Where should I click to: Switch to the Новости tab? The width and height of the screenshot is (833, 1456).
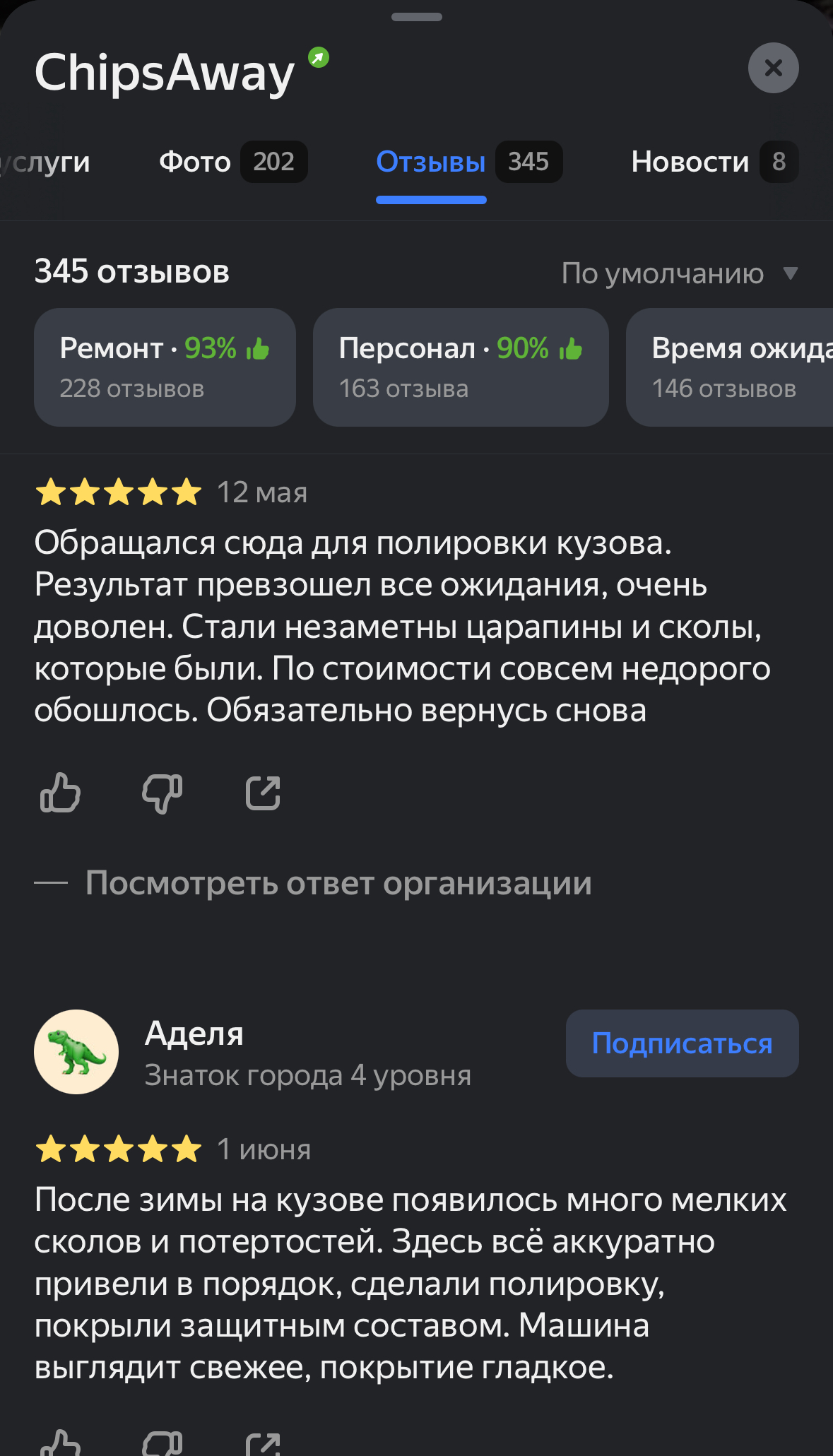(x=714, y=162)
